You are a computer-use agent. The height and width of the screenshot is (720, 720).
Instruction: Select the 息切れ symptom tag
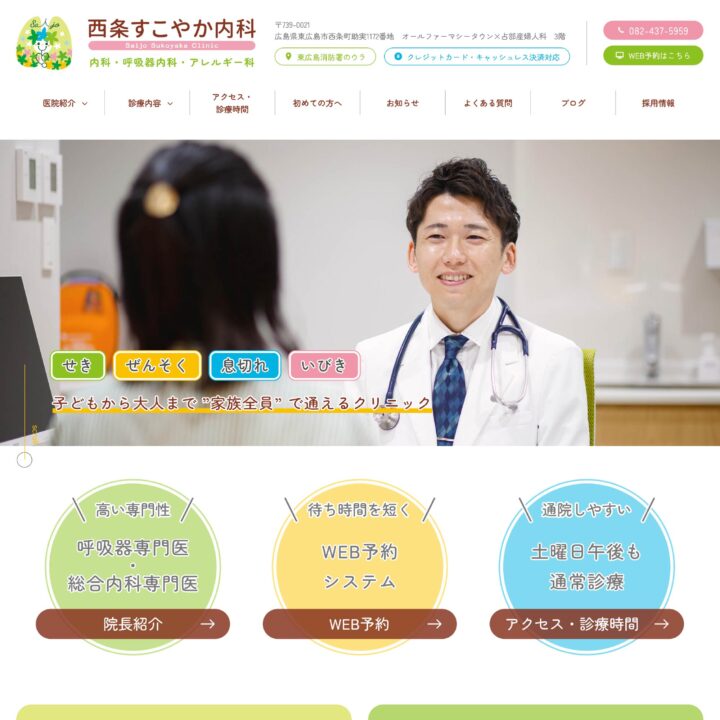[245, 365]
